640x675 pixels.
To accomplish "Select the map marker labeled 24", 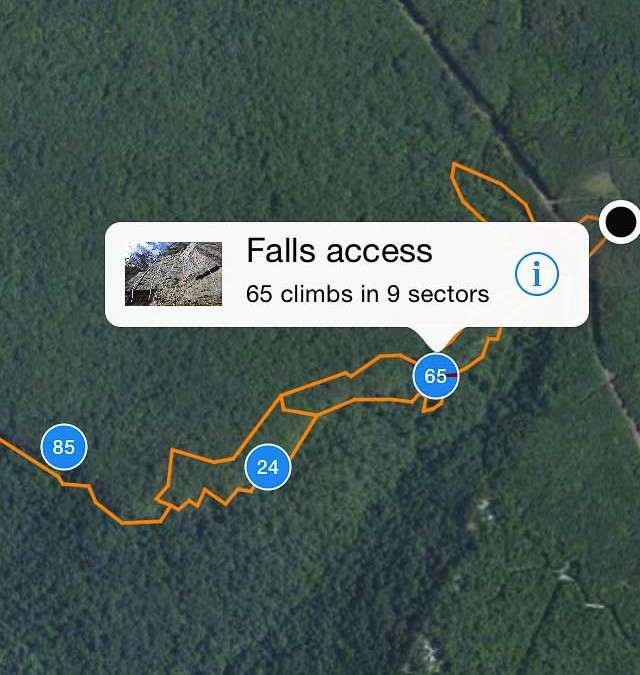I will coord(267,467).
